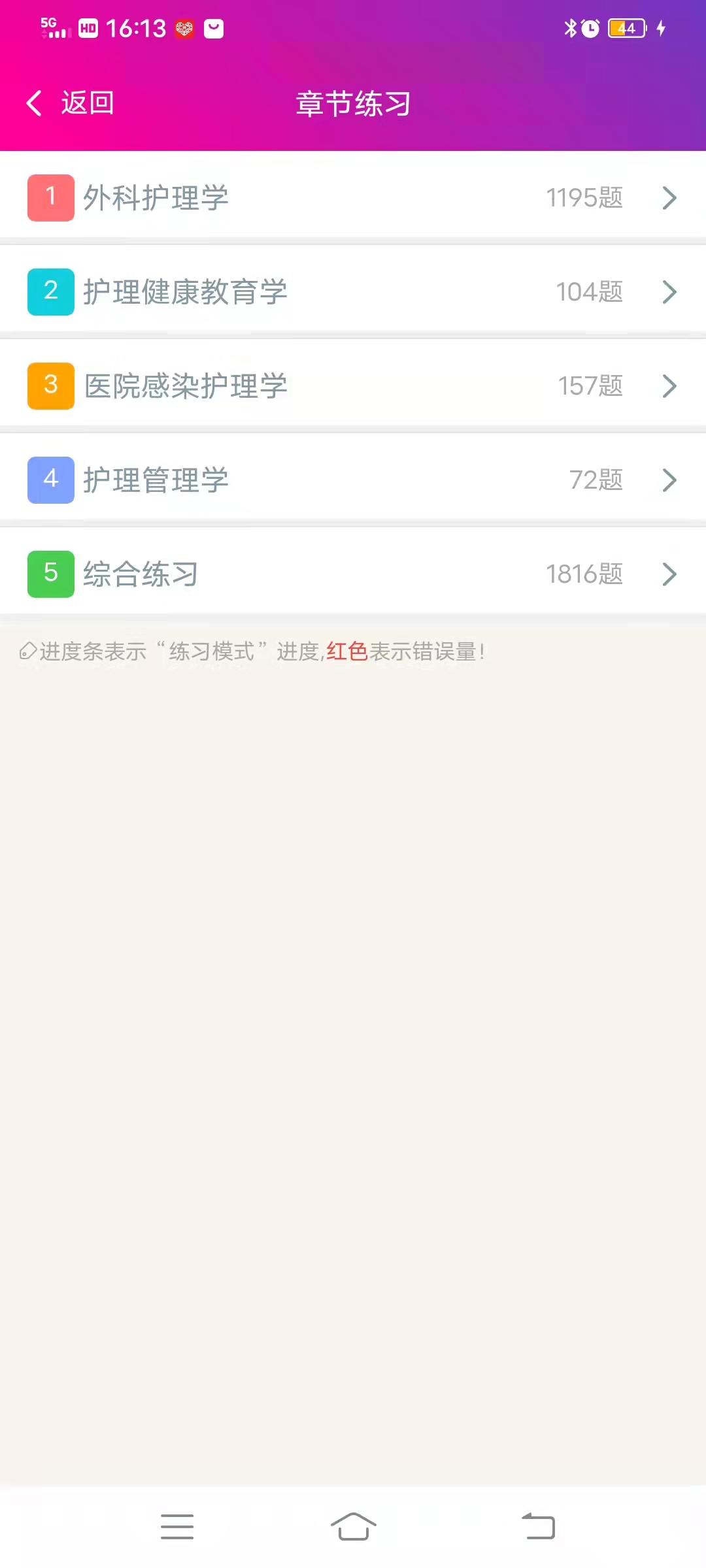The height and width of the screenshot is (1568, 706).
Task: Tap the system back icon at bottom right
Action: tap(537, 1527)
